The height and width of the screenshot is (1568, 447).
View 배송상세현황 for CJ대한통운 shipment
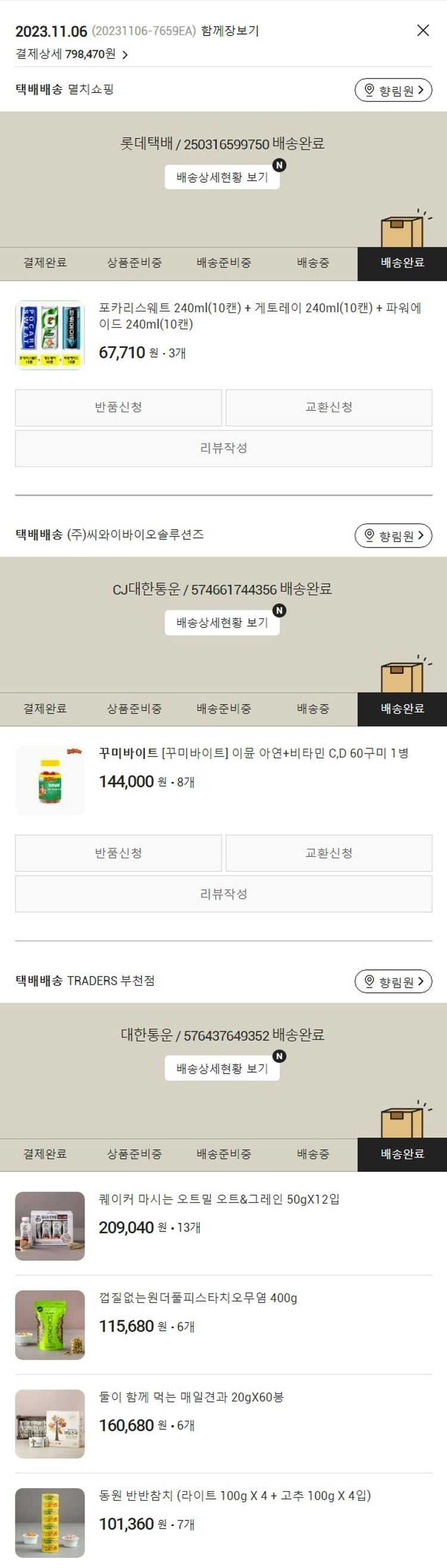point(222,623)
